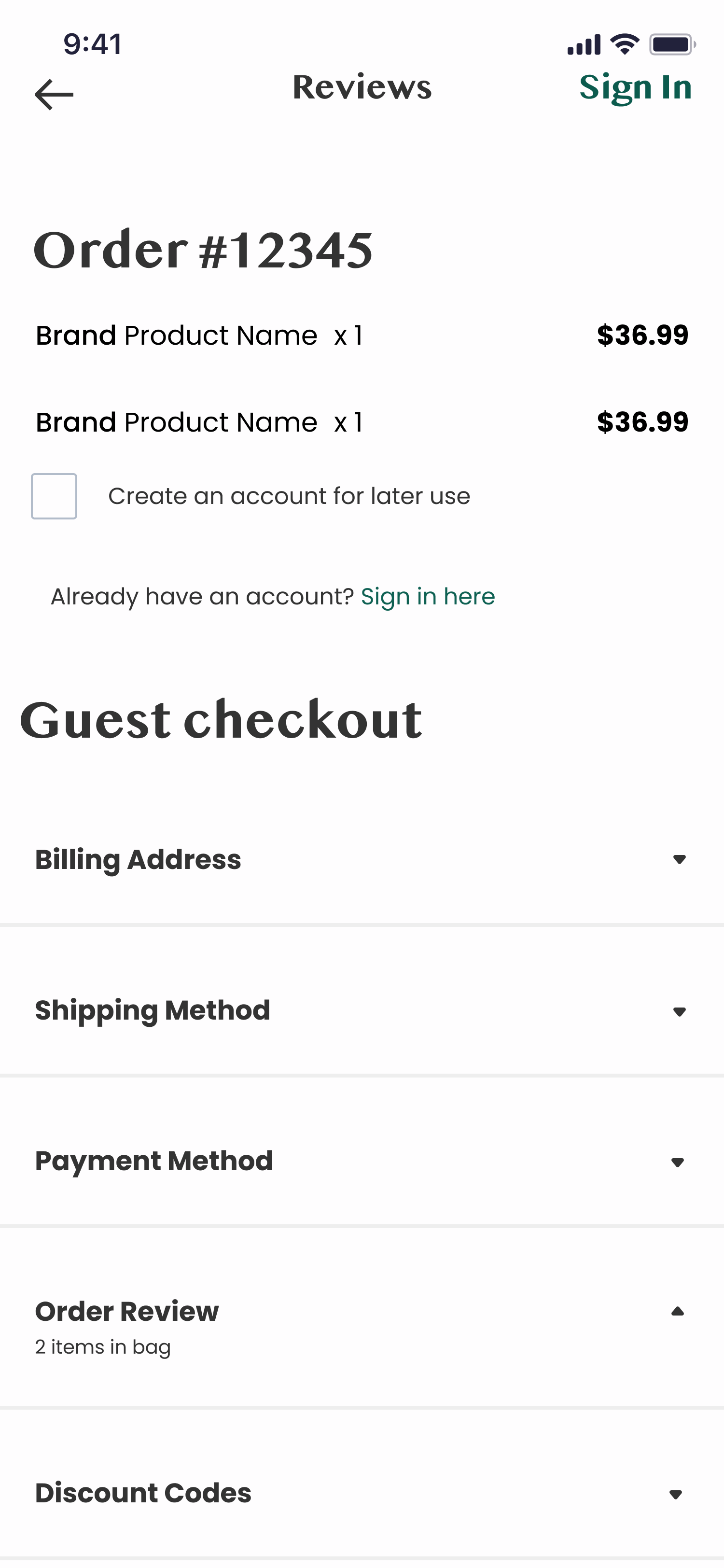Viewport: 724px width, 1568px height.
Task: Expand the Shipping Method section
Action: [x=679, y=1012]
